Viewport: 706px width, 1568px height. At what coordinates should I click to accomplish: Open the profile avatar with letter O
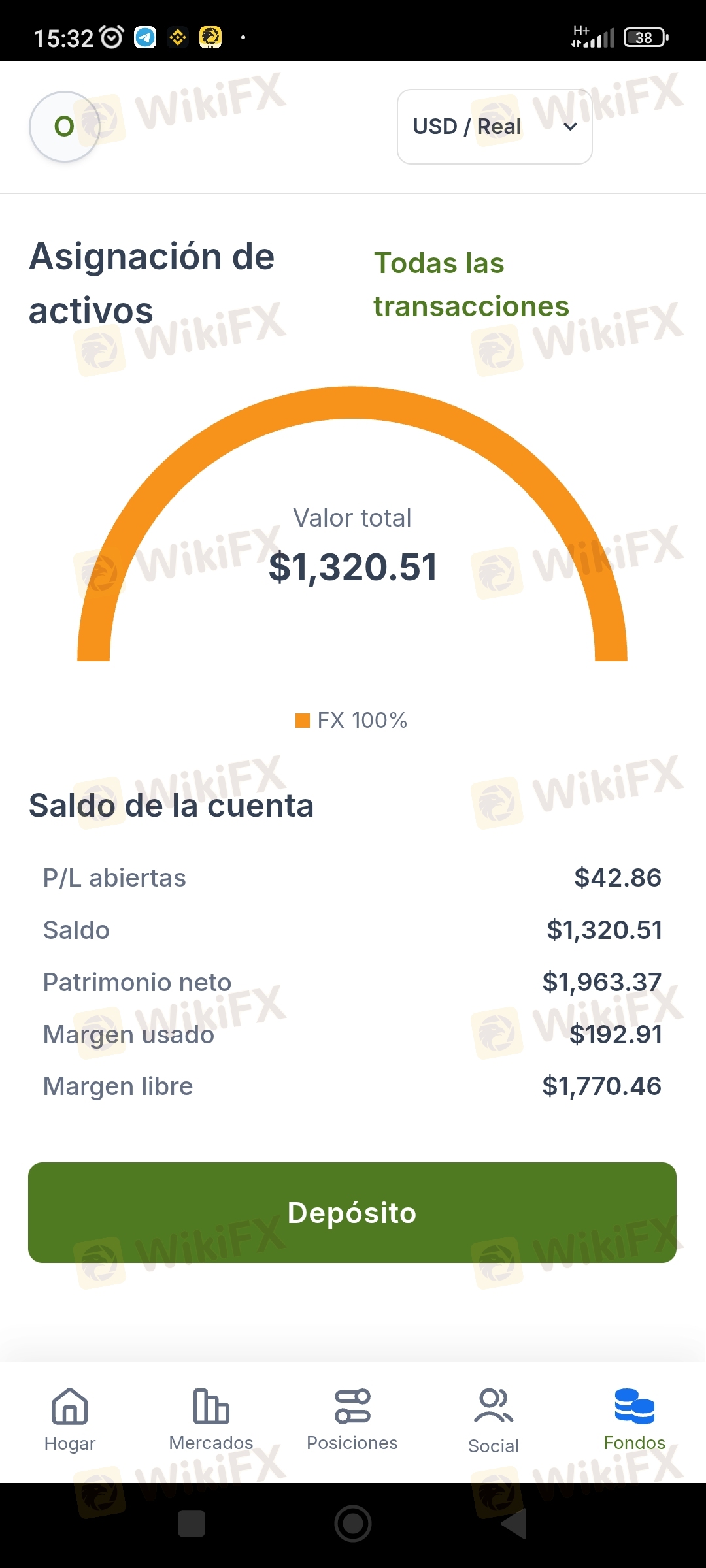(64, 127)
